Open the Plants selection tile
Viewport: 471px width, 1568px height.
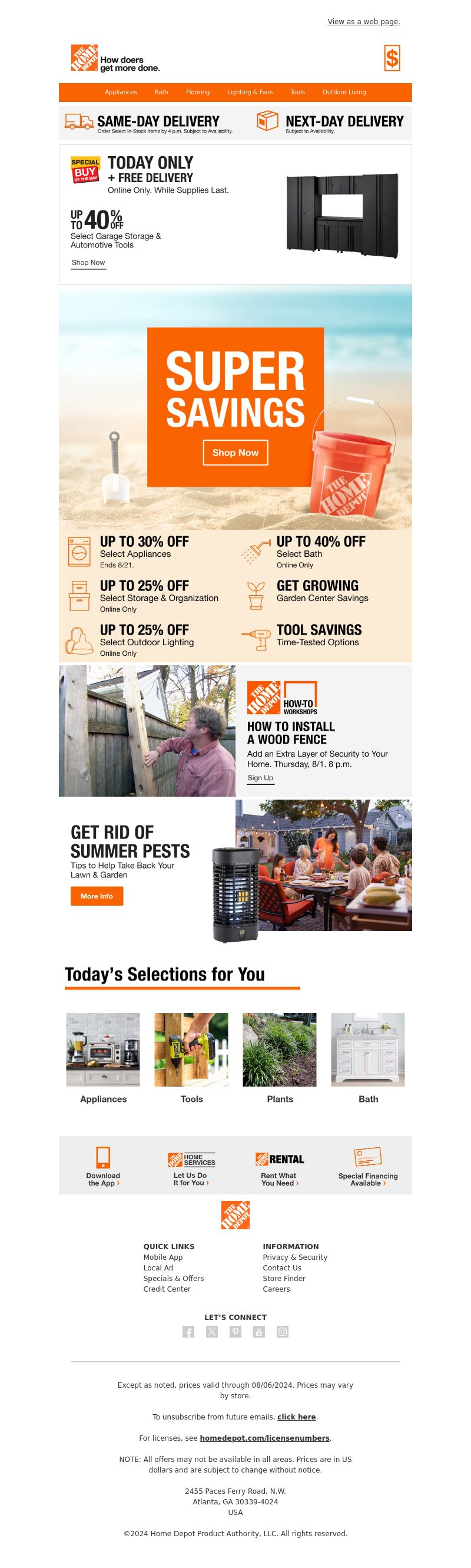pos(279,1049)
